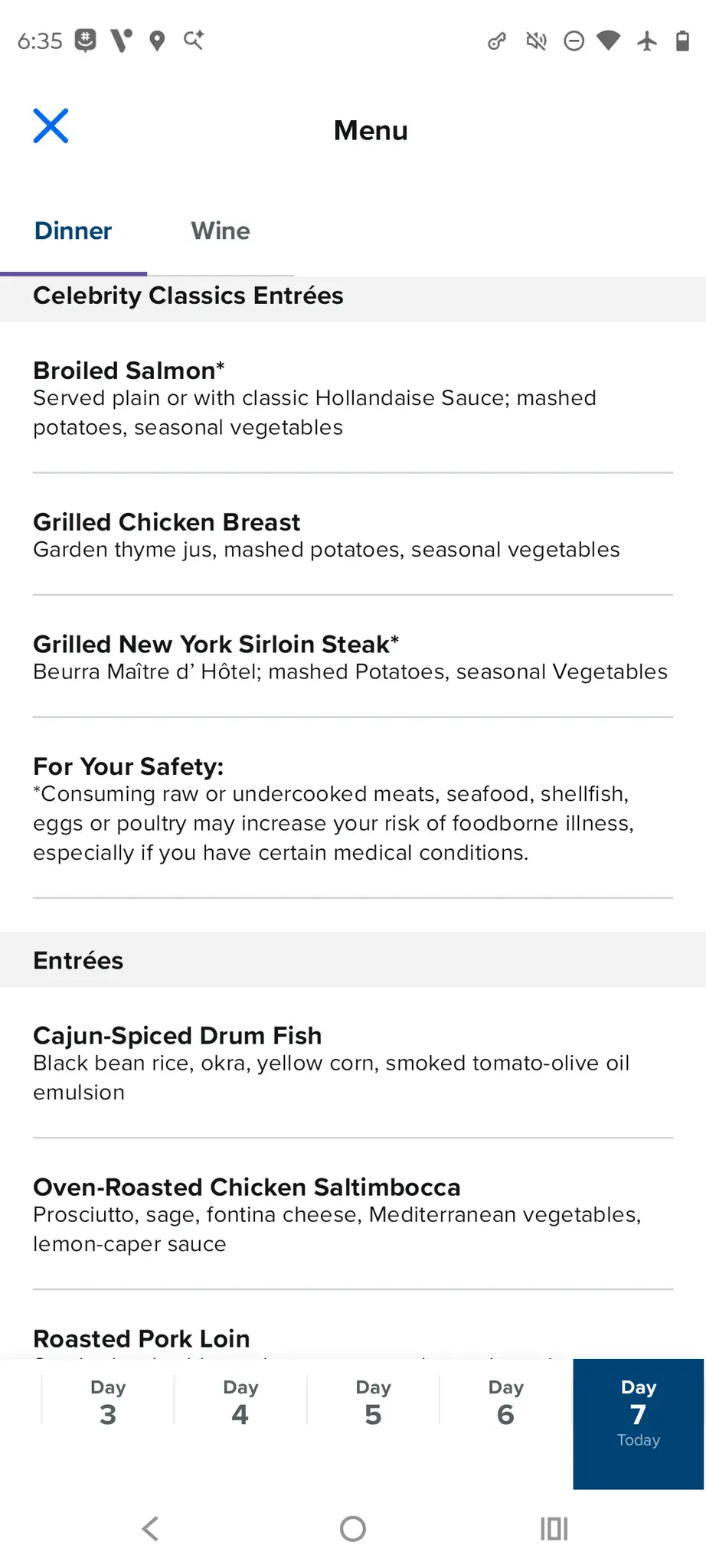Open recent apps from navigation bar
This screenshot has width=706, height=1568.
click(x=554, y=1529)
